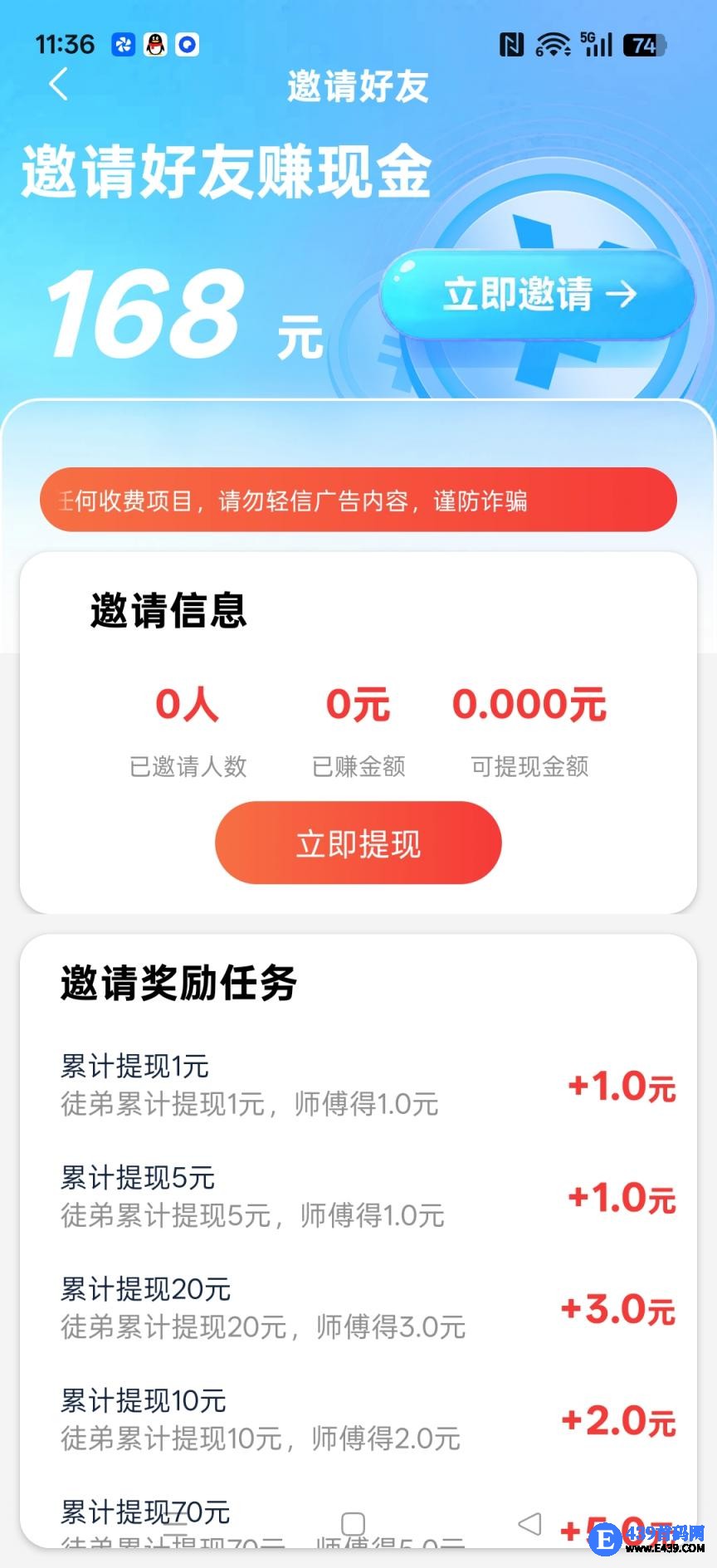
Task: Tap the 立即邀请 button
Action: click(537, 294)
